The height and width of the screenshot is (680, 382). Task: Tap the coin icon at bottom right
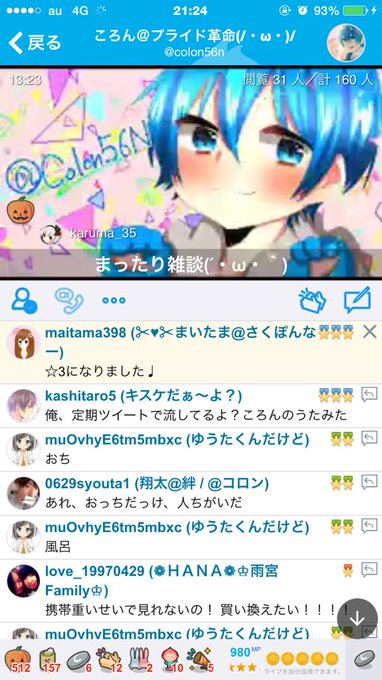pos(364,660)
